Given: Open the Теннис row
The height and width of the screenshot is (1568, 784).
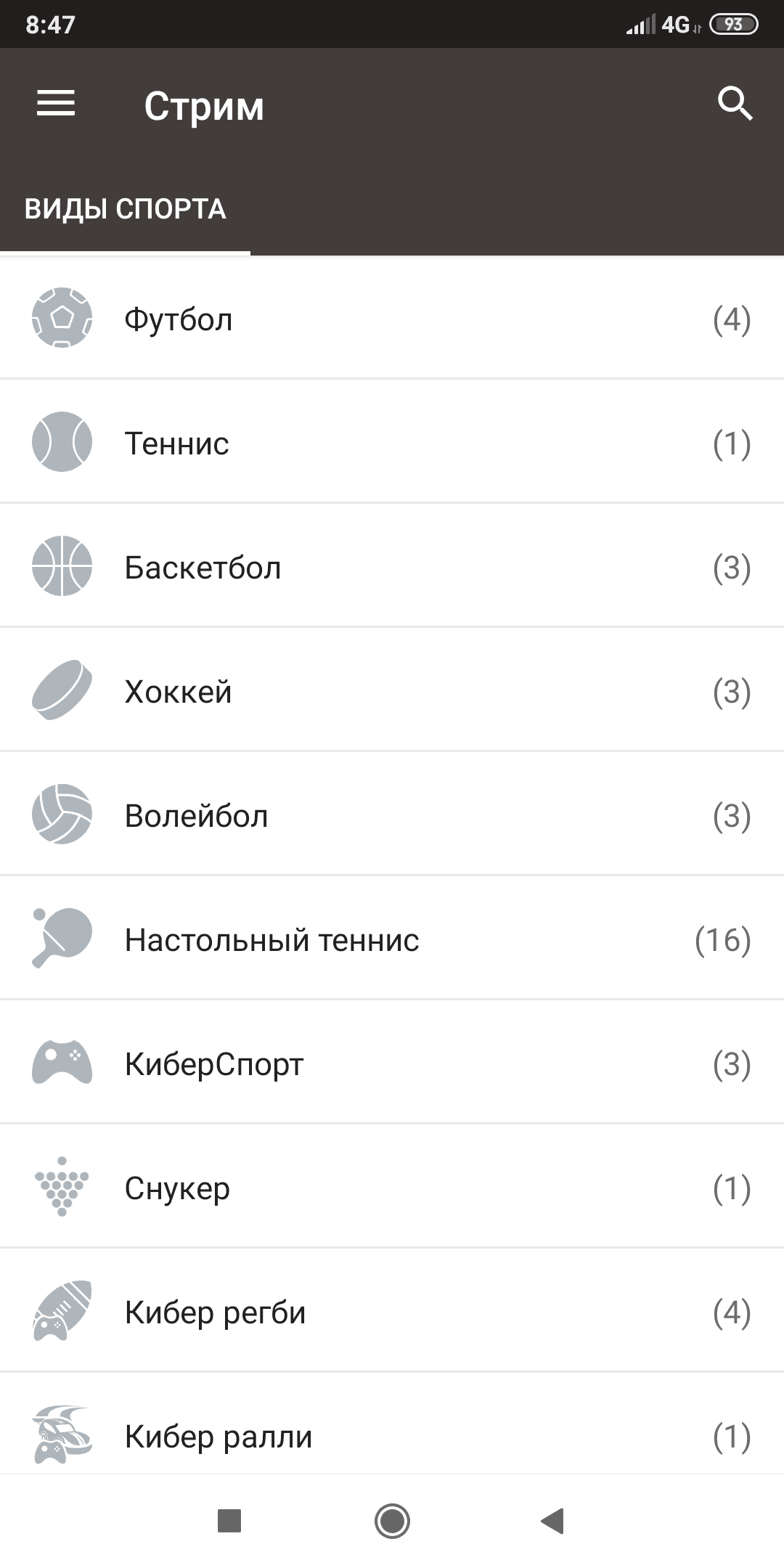Looking at the screenshot, I should tap(392, 444).
